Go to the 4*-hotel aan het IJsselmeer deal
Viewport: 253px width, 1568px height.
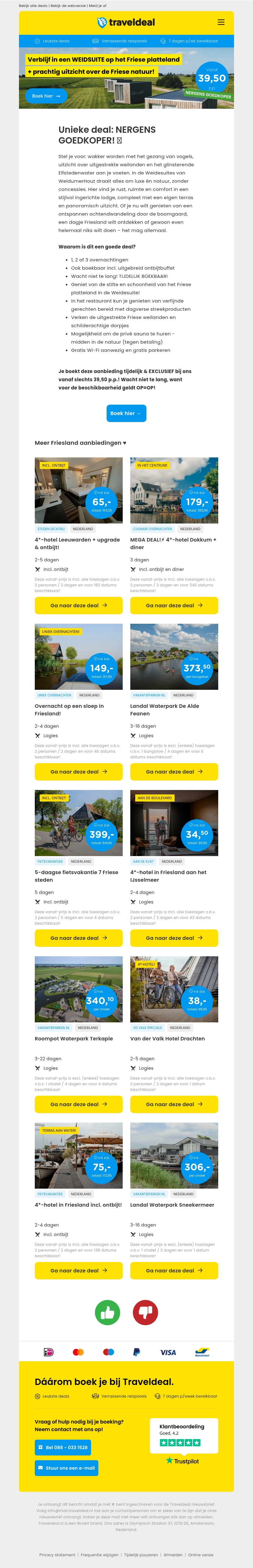point(174,938)
